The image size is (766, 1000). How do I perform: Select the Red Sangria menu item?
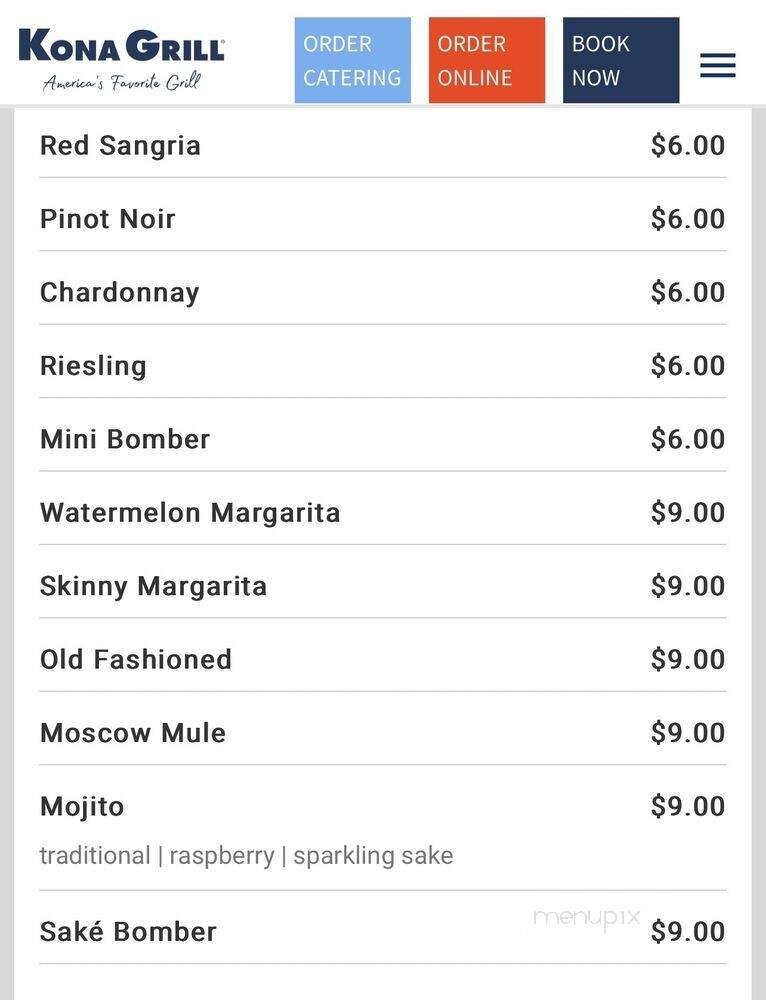tap(120, 145)
